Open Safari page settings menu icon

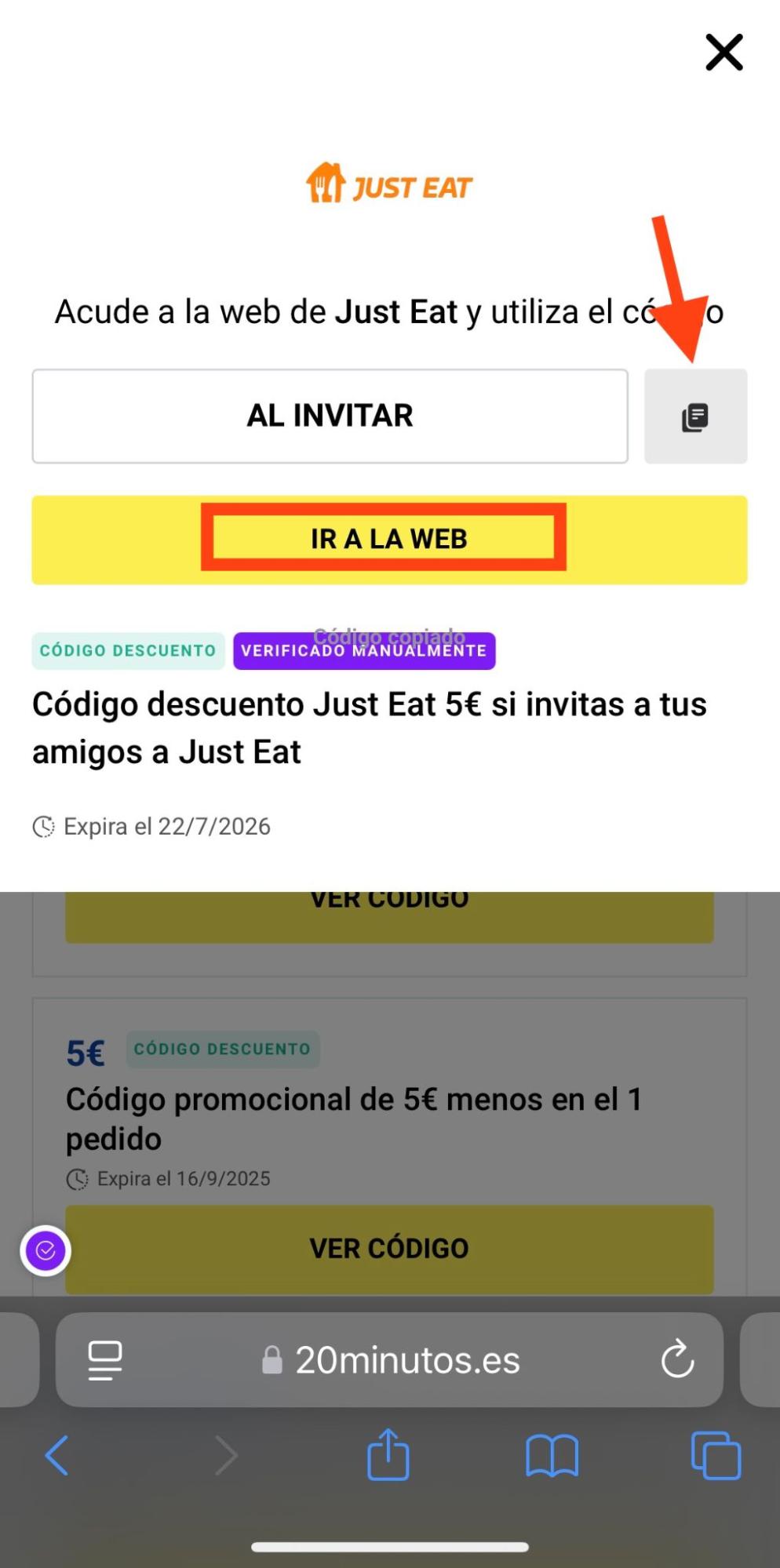(105, 1360)
